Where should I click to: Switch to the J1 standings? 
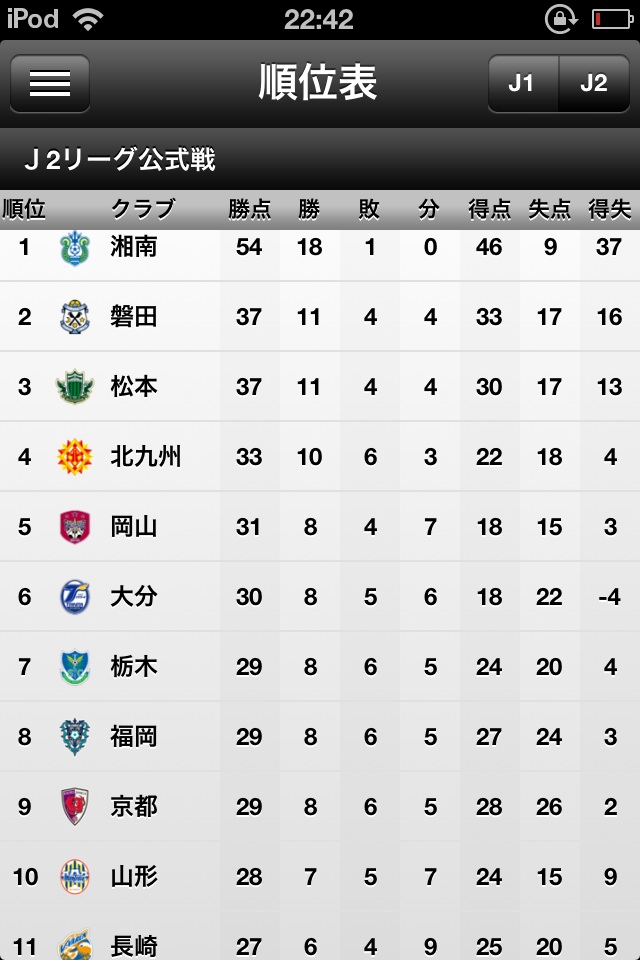[x=522, y=84]
